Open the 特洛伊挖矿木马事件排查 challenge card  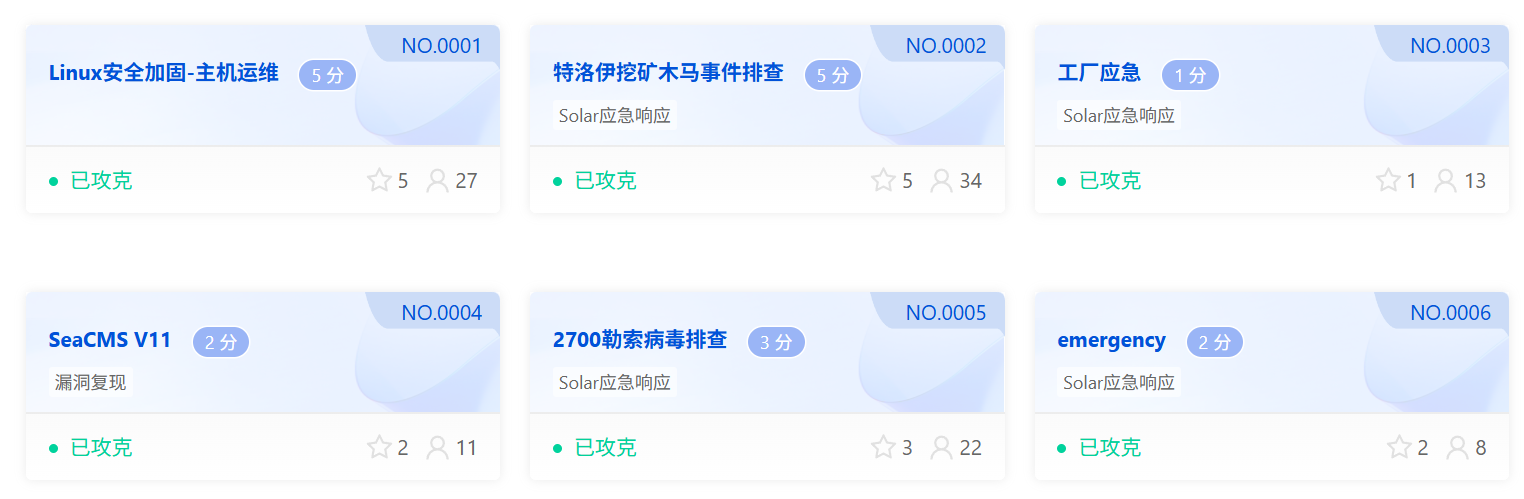click(x=668, y=73)
